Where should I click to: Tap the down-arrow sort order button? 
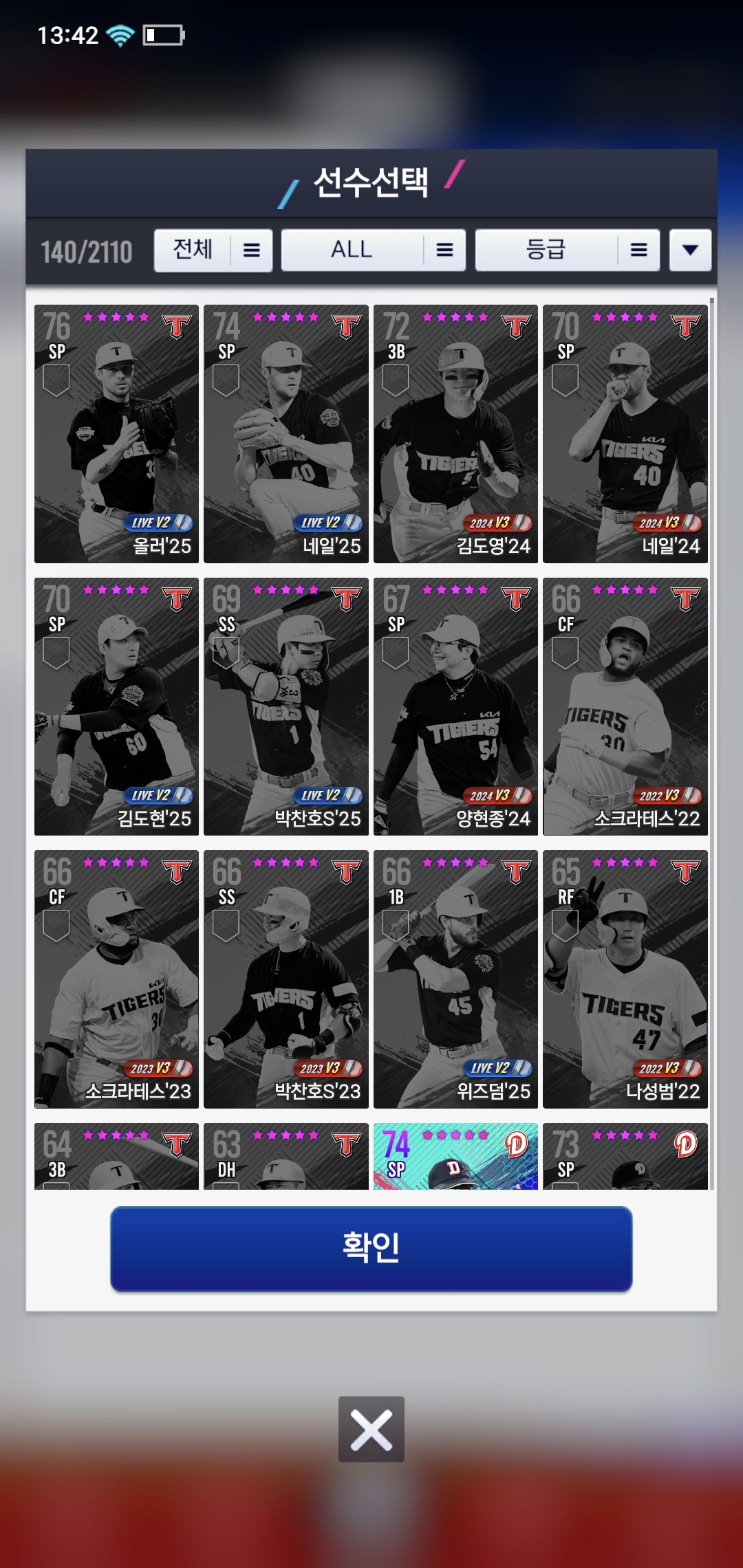point(690,250)
